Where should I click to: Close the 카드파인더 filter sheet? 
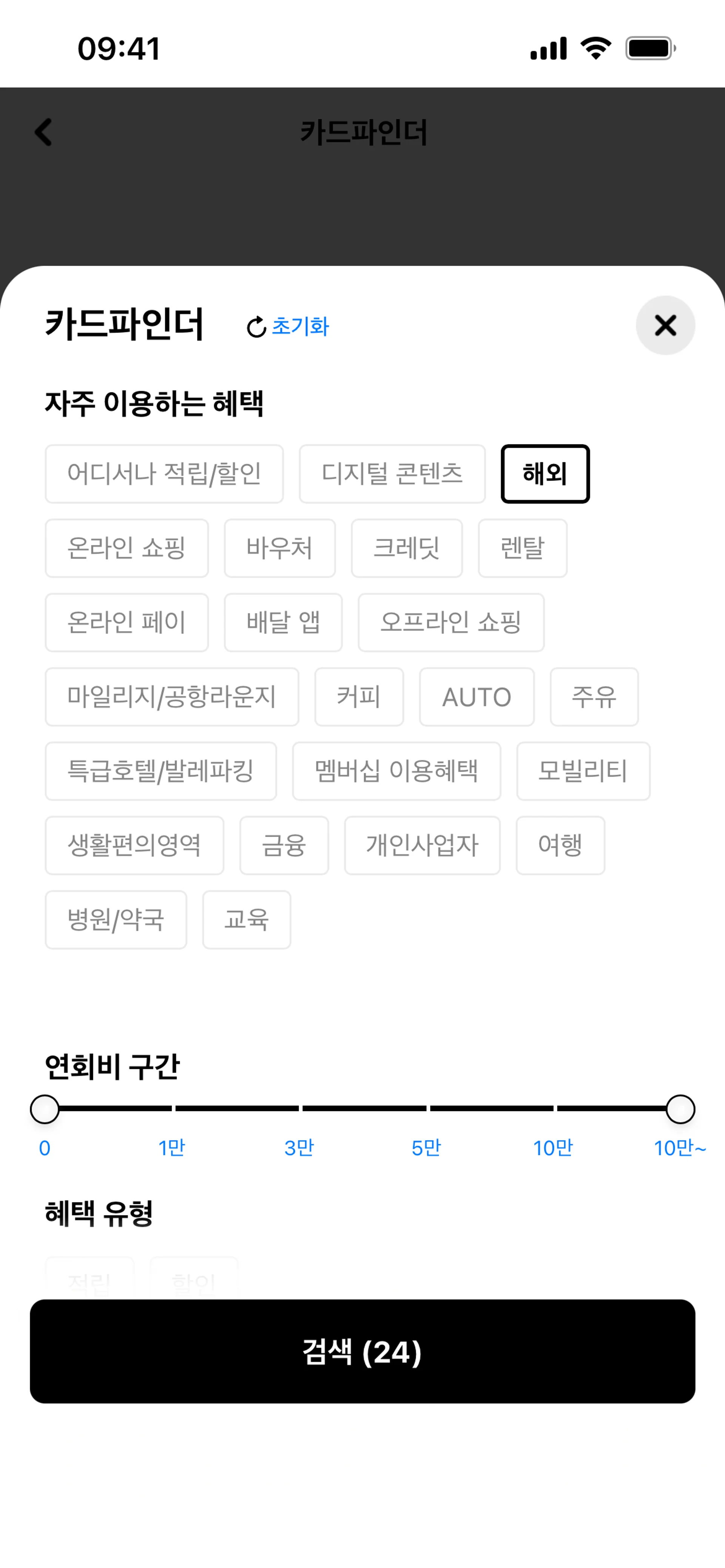point(665,326)
